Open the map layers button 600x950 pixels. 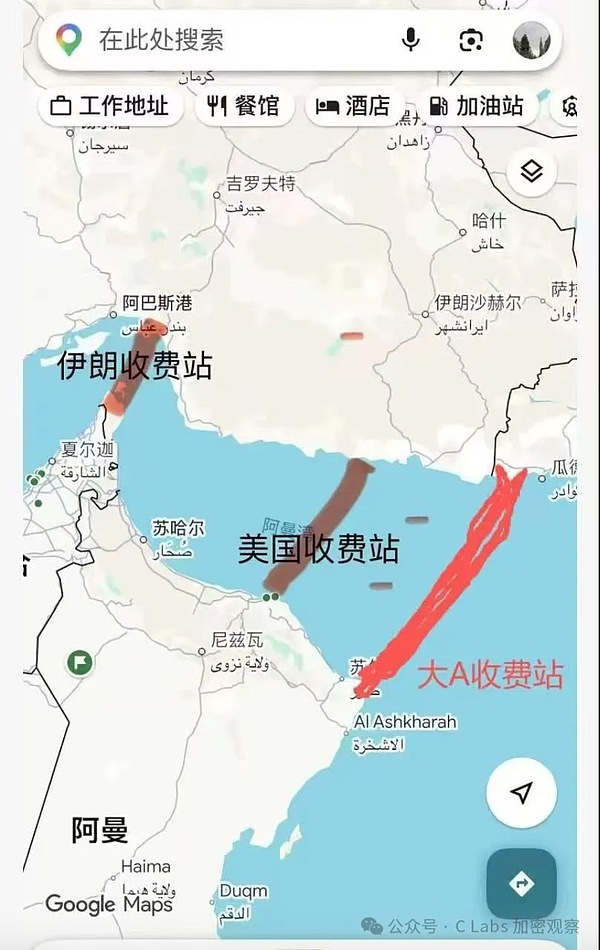[531, 172]
